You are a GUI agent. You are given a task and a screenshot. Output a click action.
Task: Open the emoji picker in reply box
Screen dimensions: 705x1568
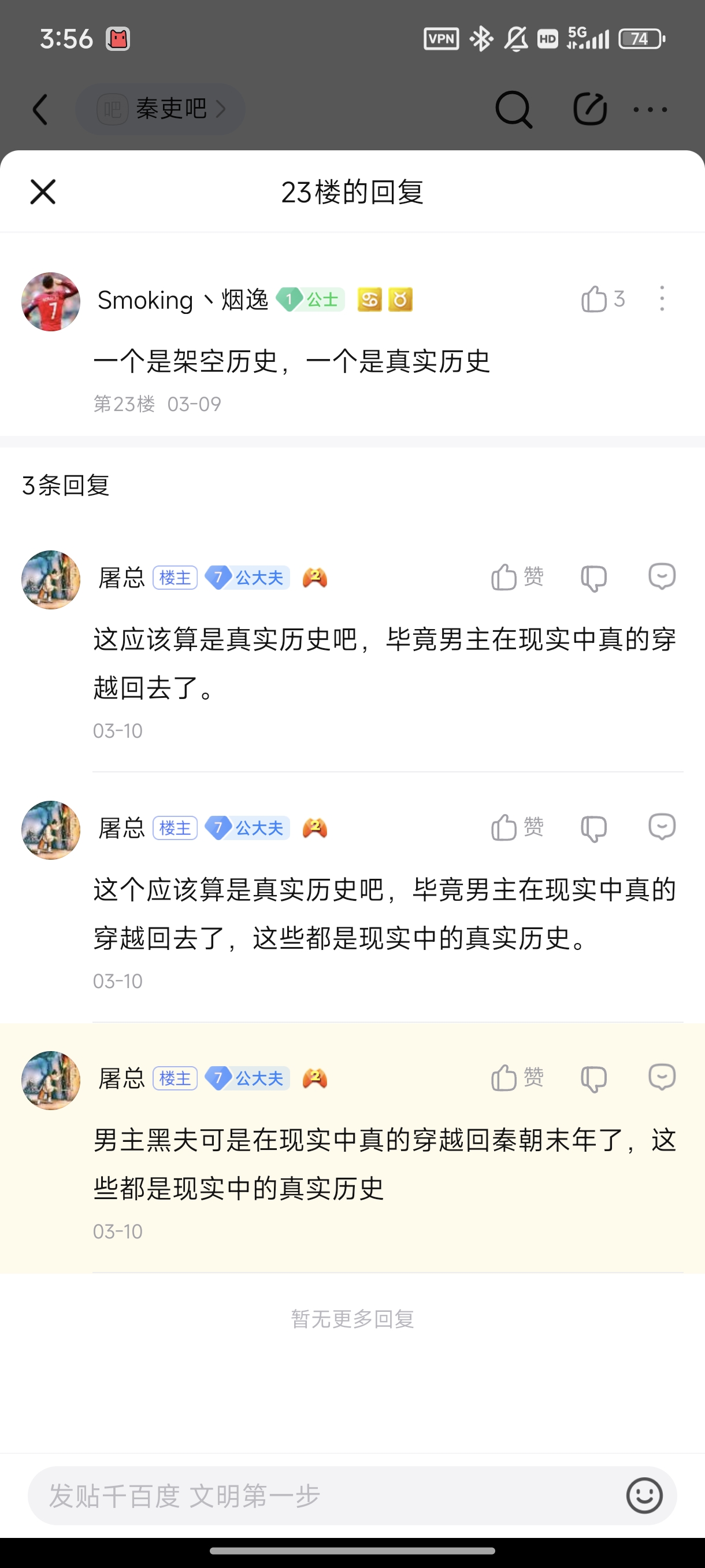click(644, 1496)
